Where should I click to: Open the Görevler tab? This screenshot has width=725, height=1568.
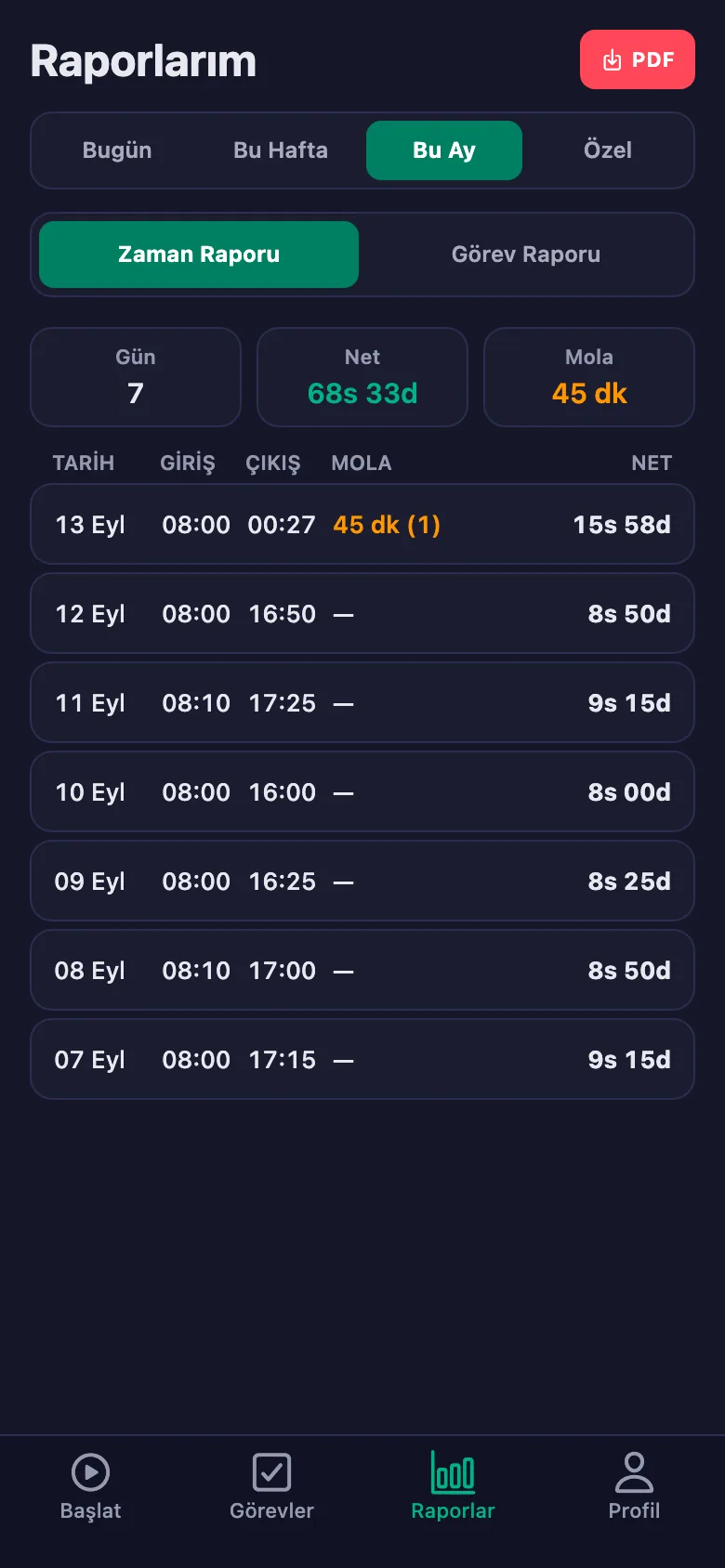pyautogui.click(x=272, y=1486)
